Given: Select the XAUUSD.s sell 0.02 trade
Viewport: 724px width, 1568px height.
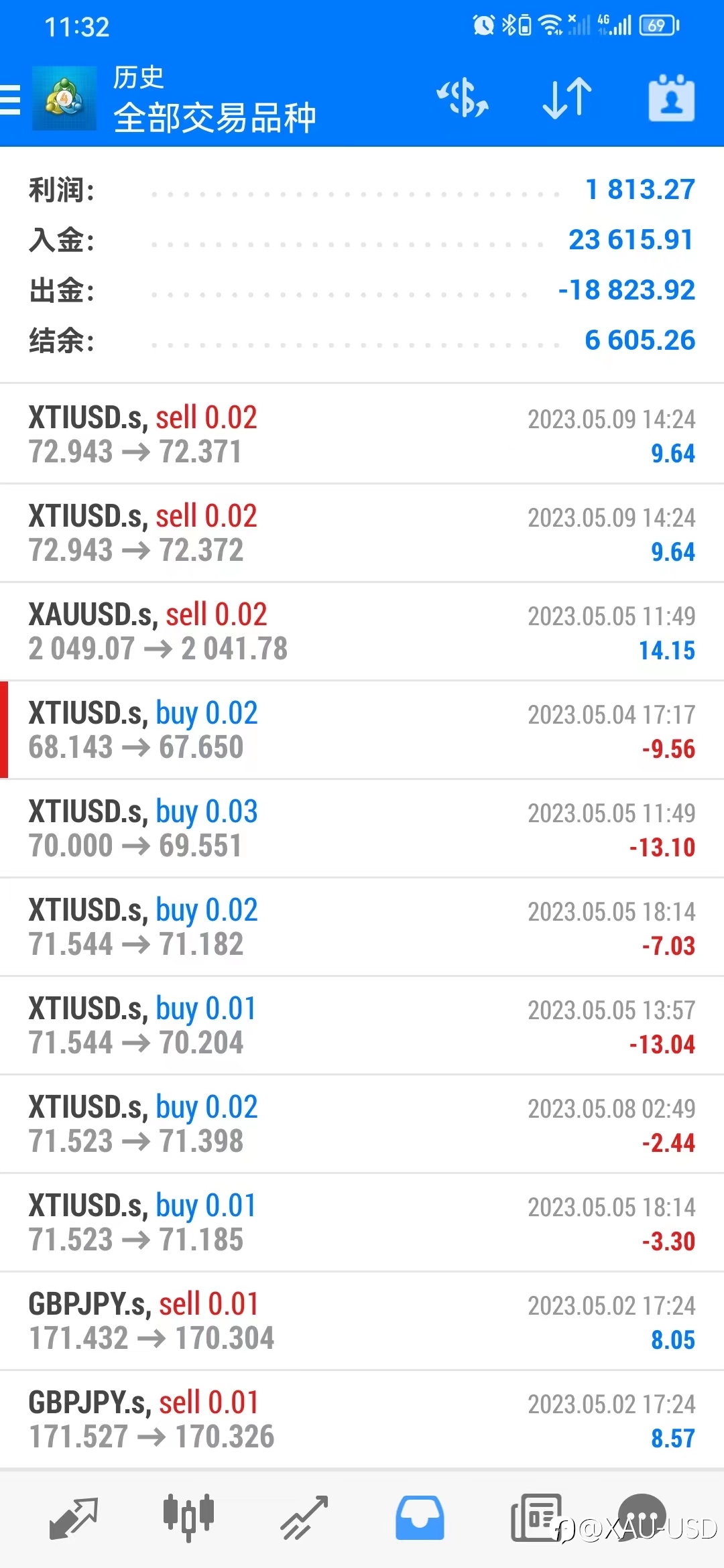Looking at the screenshot, I should pos(362,631).
